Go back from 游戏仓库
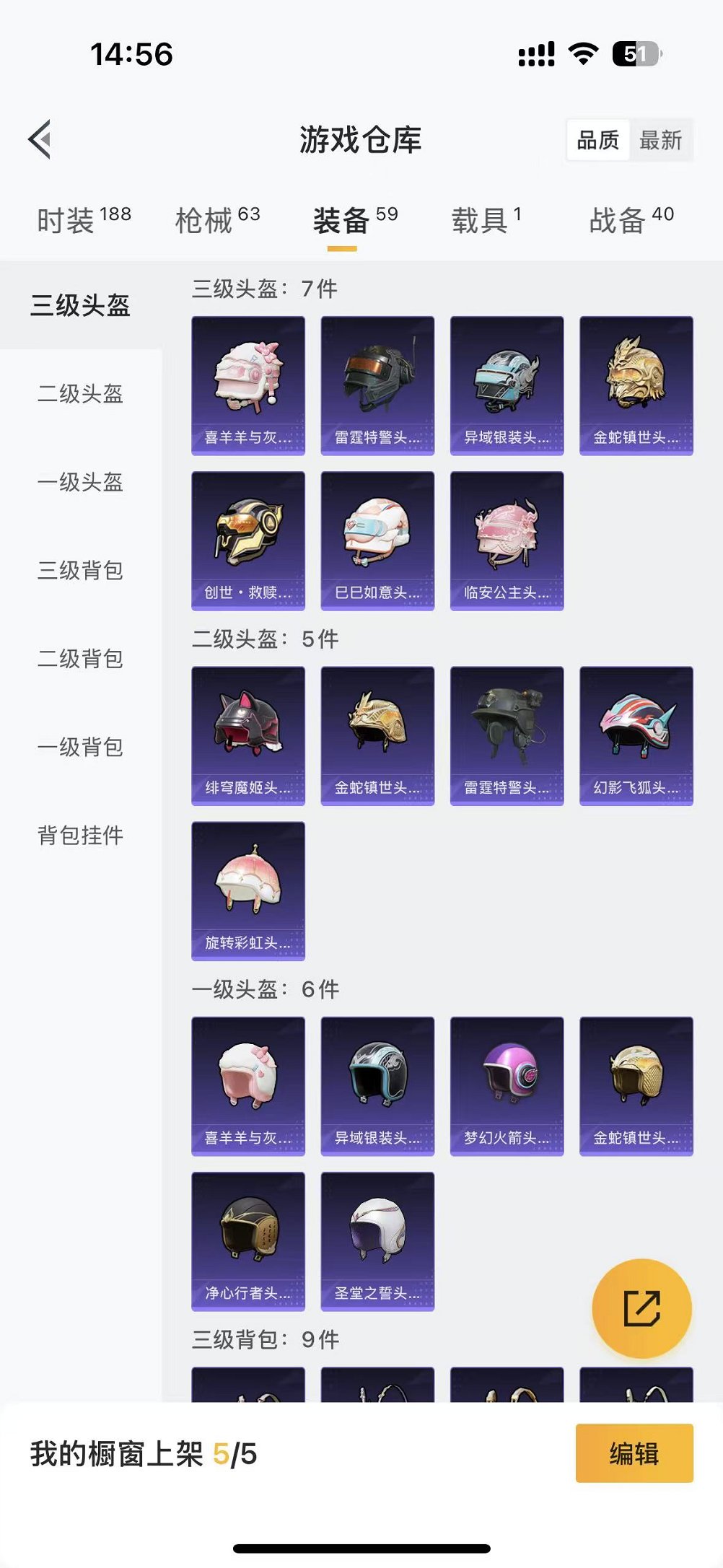 pyautogui.click(x=40, y=139)
